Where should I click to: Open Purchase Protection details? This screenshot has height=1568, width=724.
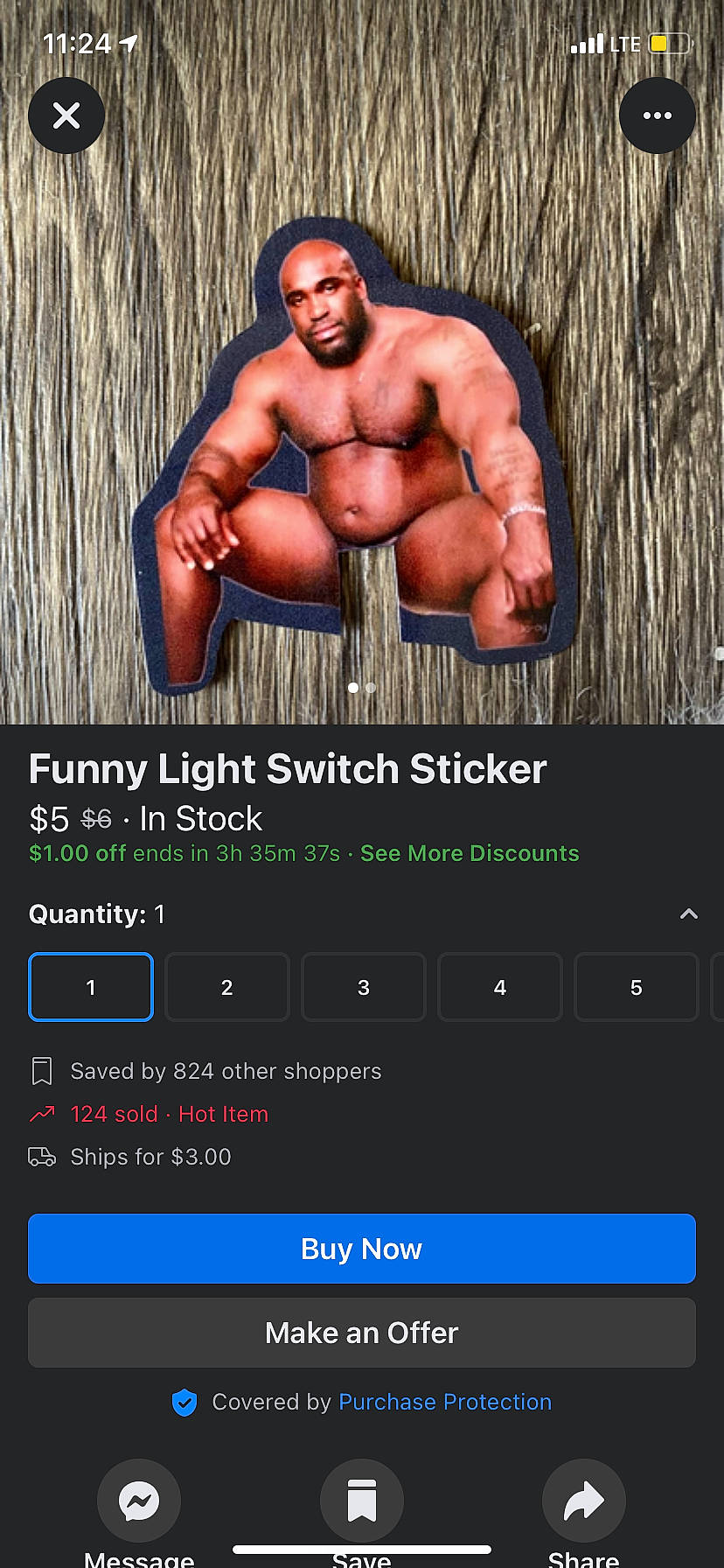444,1402
